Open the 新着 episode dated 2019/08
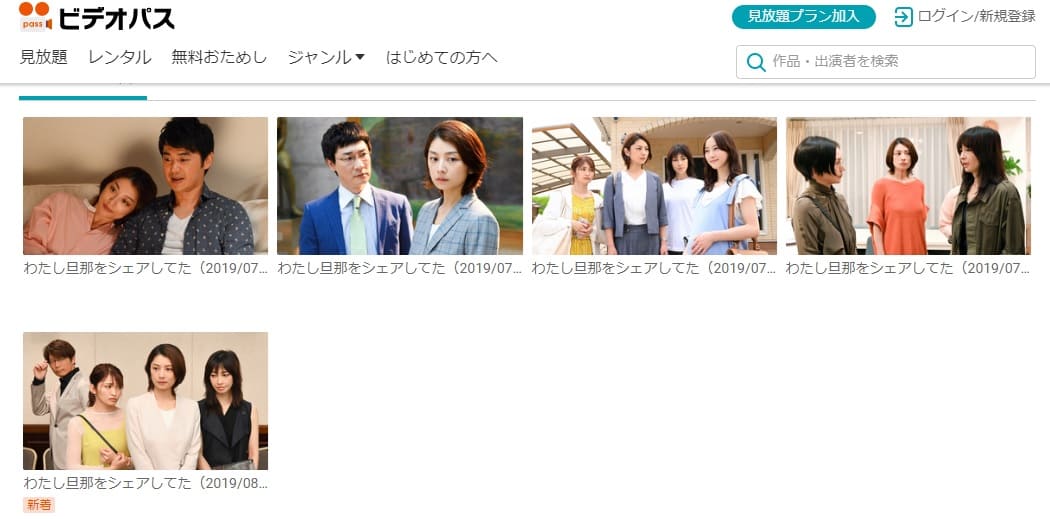The image size is (1050, 519). coord(145,401)
